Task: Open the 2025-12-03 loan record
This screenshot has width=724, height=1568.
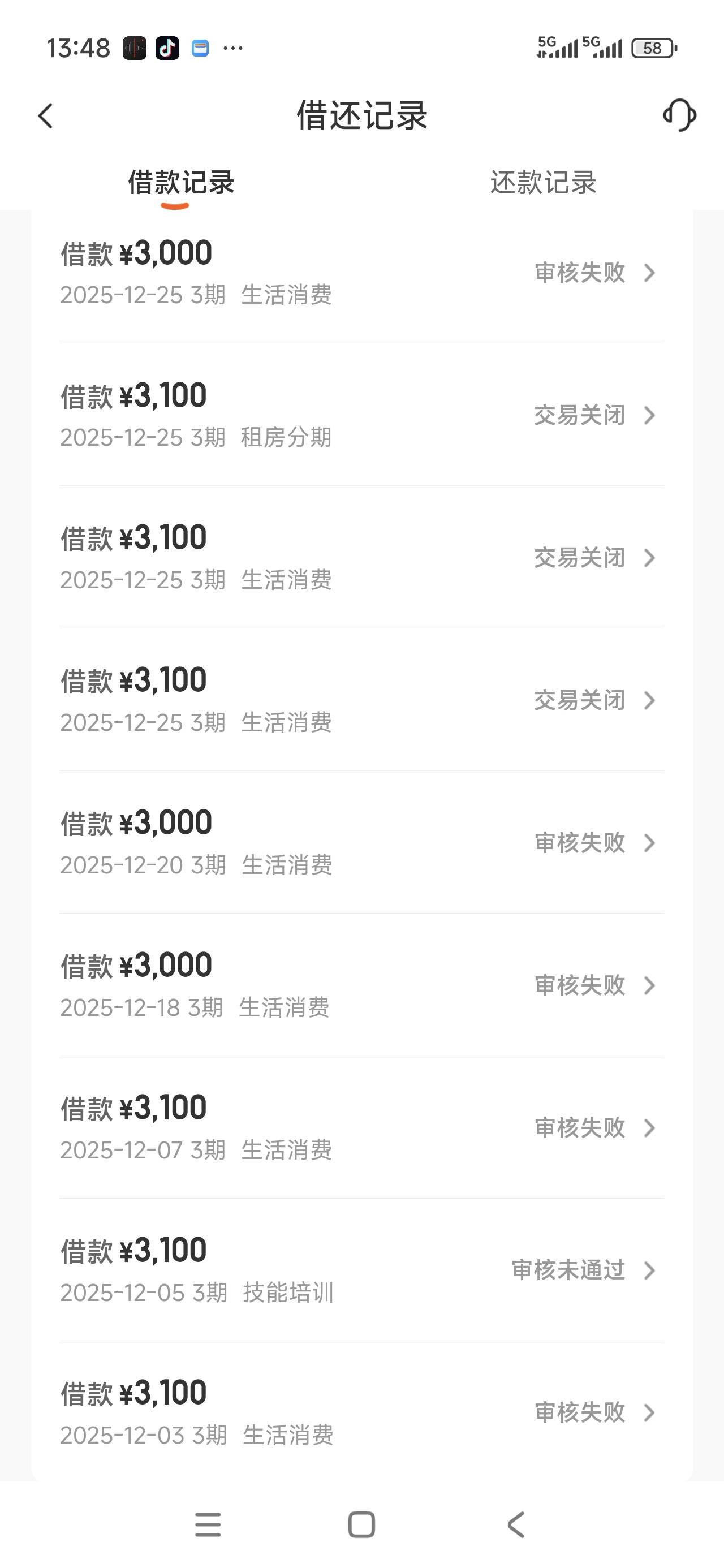Action: (361, 1412)
